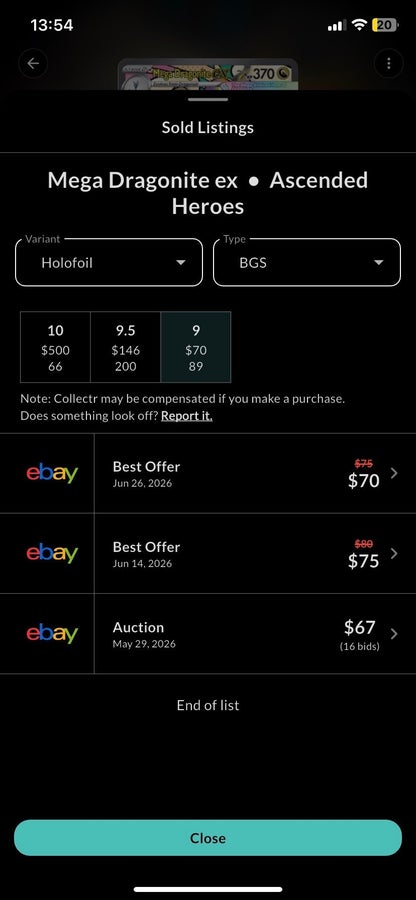Select the grade 10 tab
416x900 pixels.
[x=56, y=347]
